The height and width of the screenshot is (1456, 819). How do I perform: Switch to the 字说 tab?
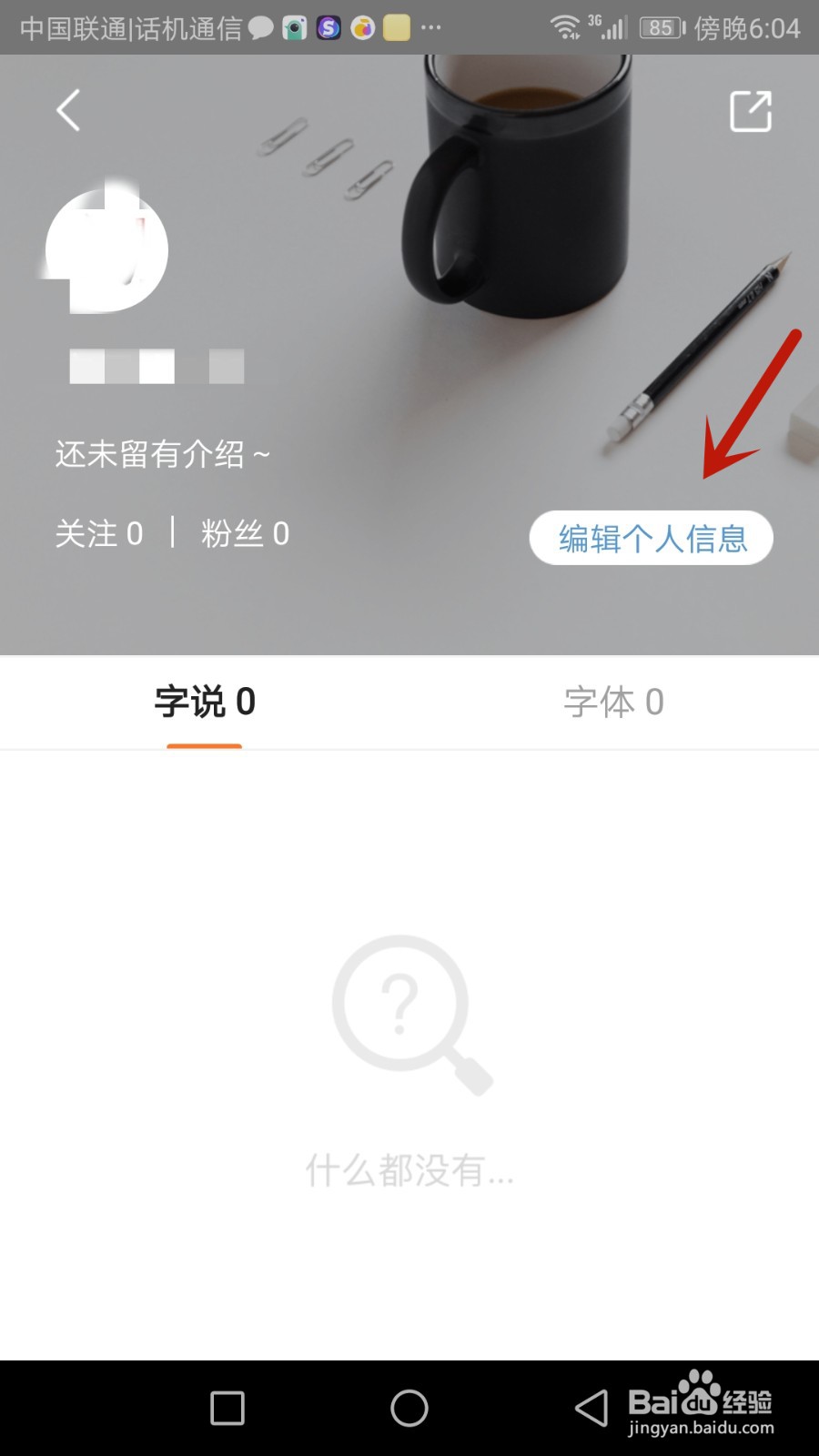click(x=205, y=701)
